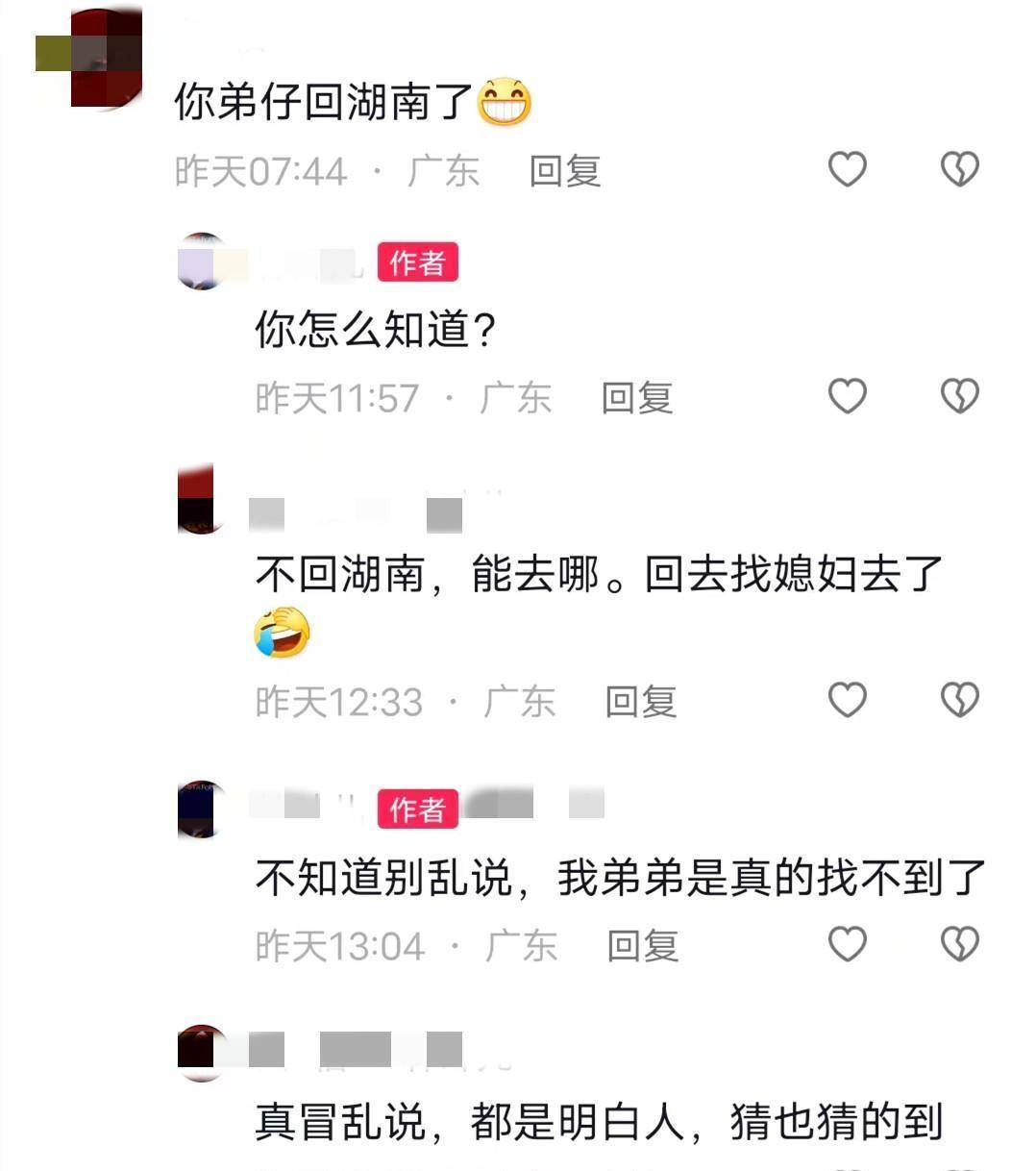The height and width of the screenshot is (1171, 1036).
Task: Open avatar of 真冒乱说 commenter
Action: tap(202, 1051)
